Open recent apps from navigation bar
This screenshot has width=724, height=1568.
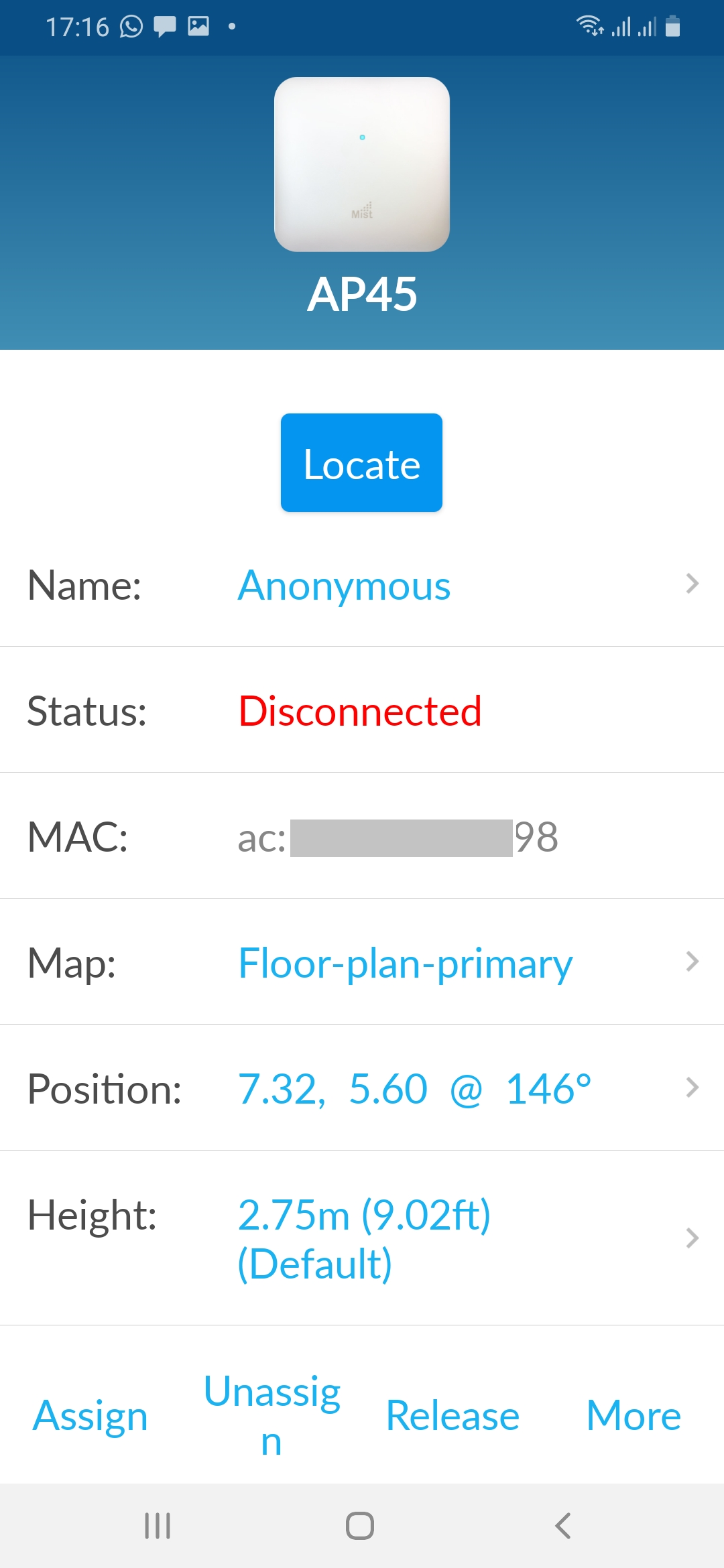pyautogui.click(x=158, y=1526)
